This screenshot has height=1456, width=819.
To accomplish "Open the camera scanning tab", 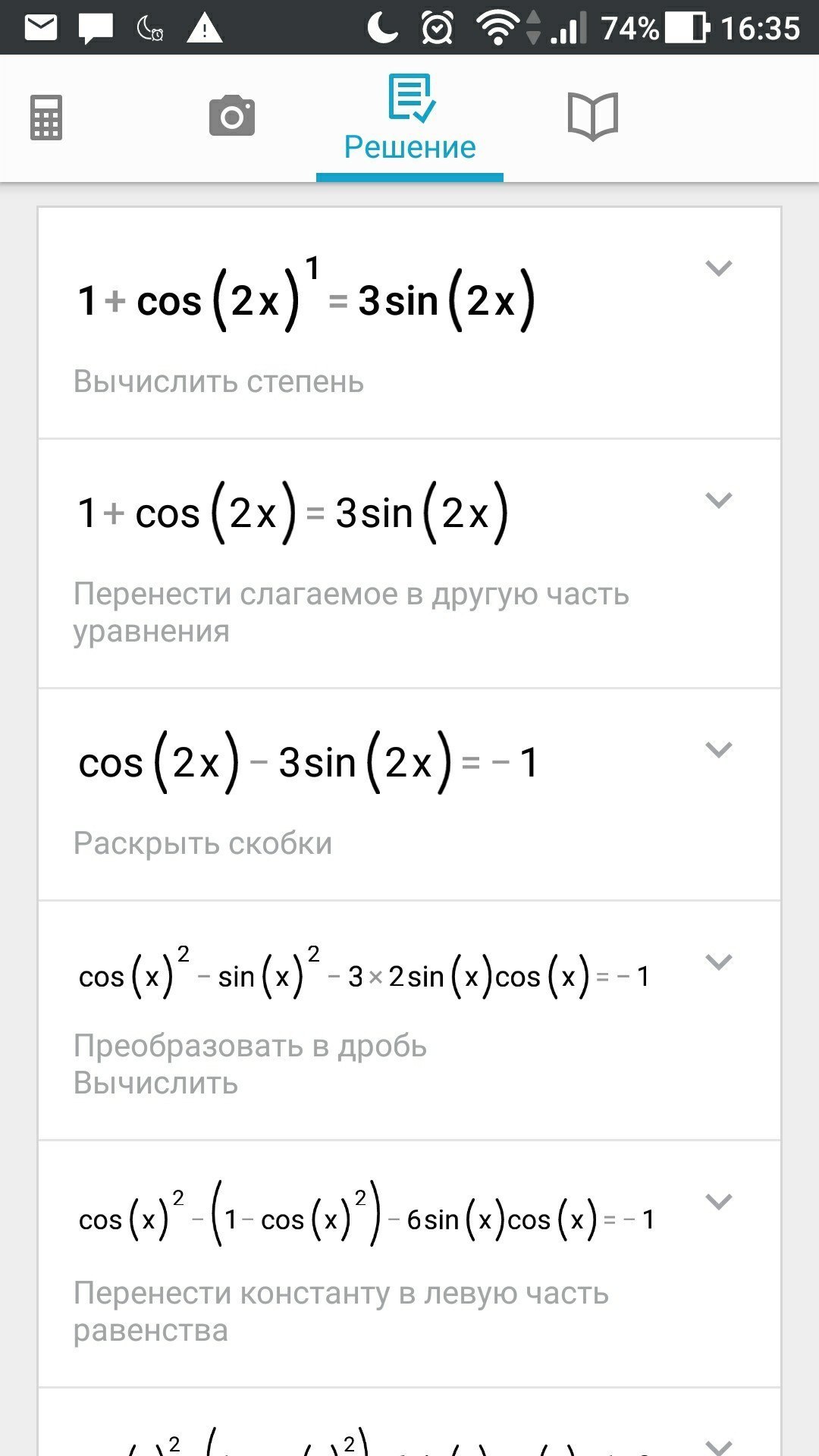I will coord(232,116).
